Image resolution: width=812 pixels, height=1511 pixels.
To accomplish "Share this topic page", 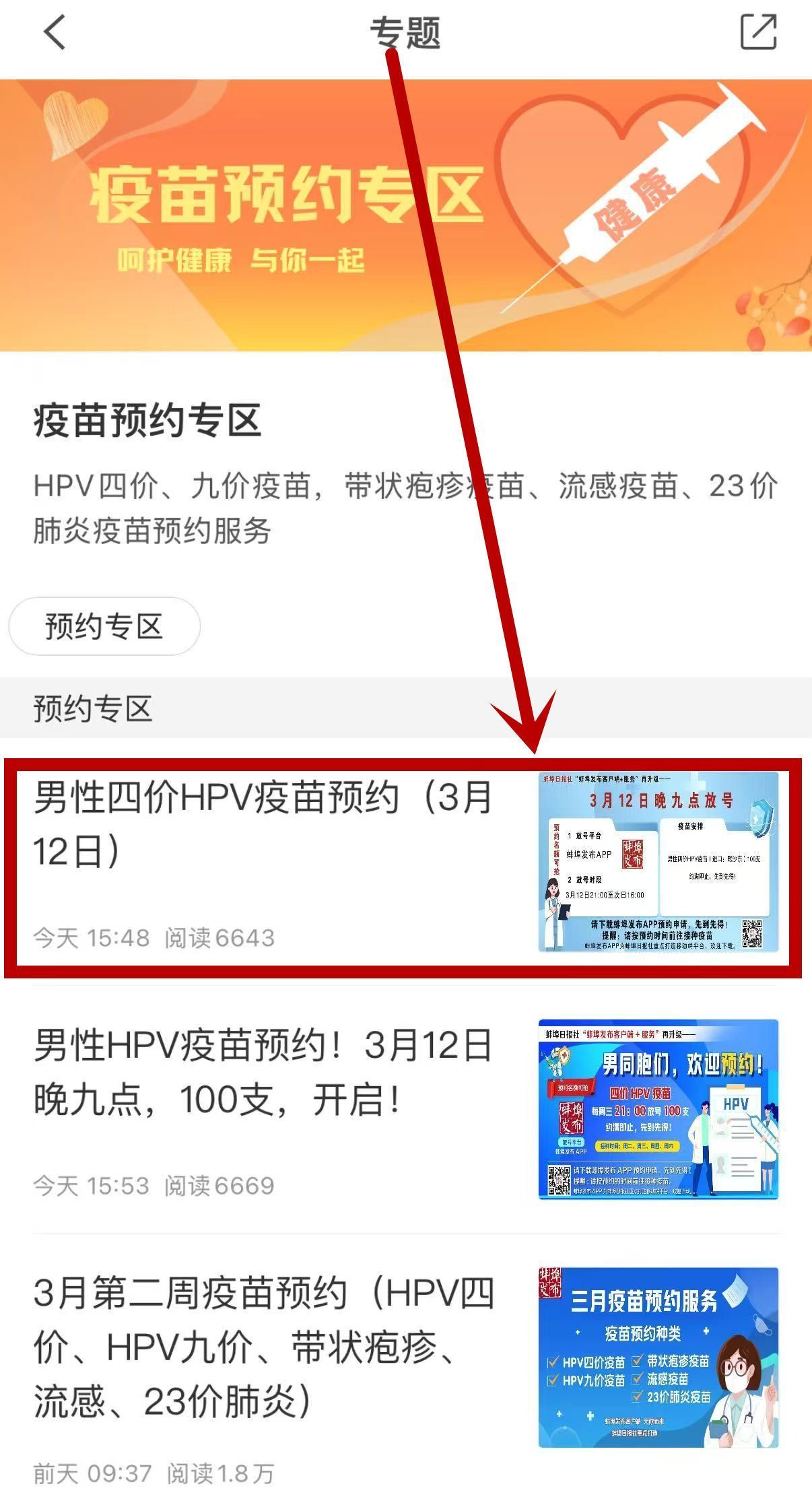I will 758,32.
